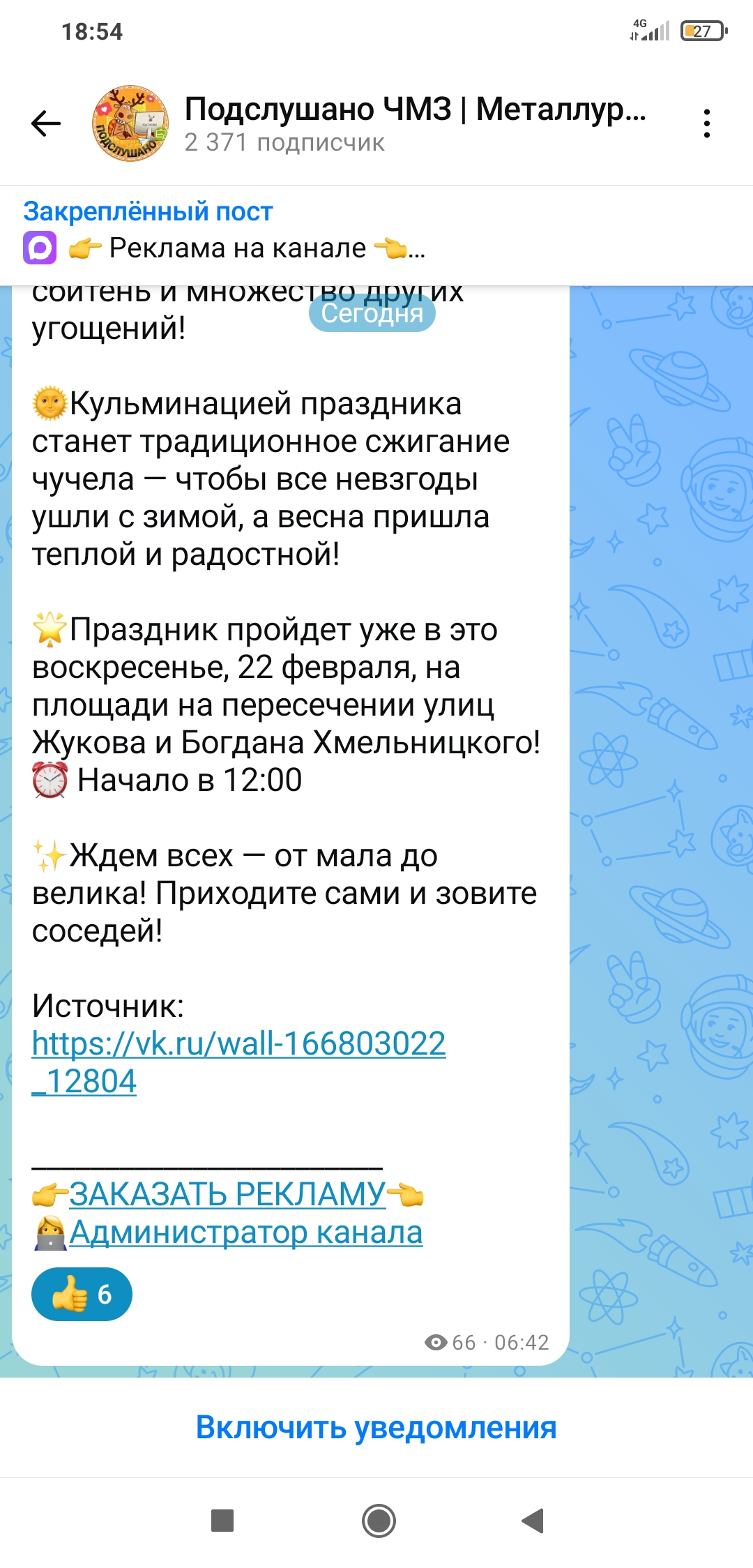Follow the ЗАКАЗАТЬ РЕКЛАМУ link
The width and height of the screenshot is (753, 1568).
tap(227, 1194)
